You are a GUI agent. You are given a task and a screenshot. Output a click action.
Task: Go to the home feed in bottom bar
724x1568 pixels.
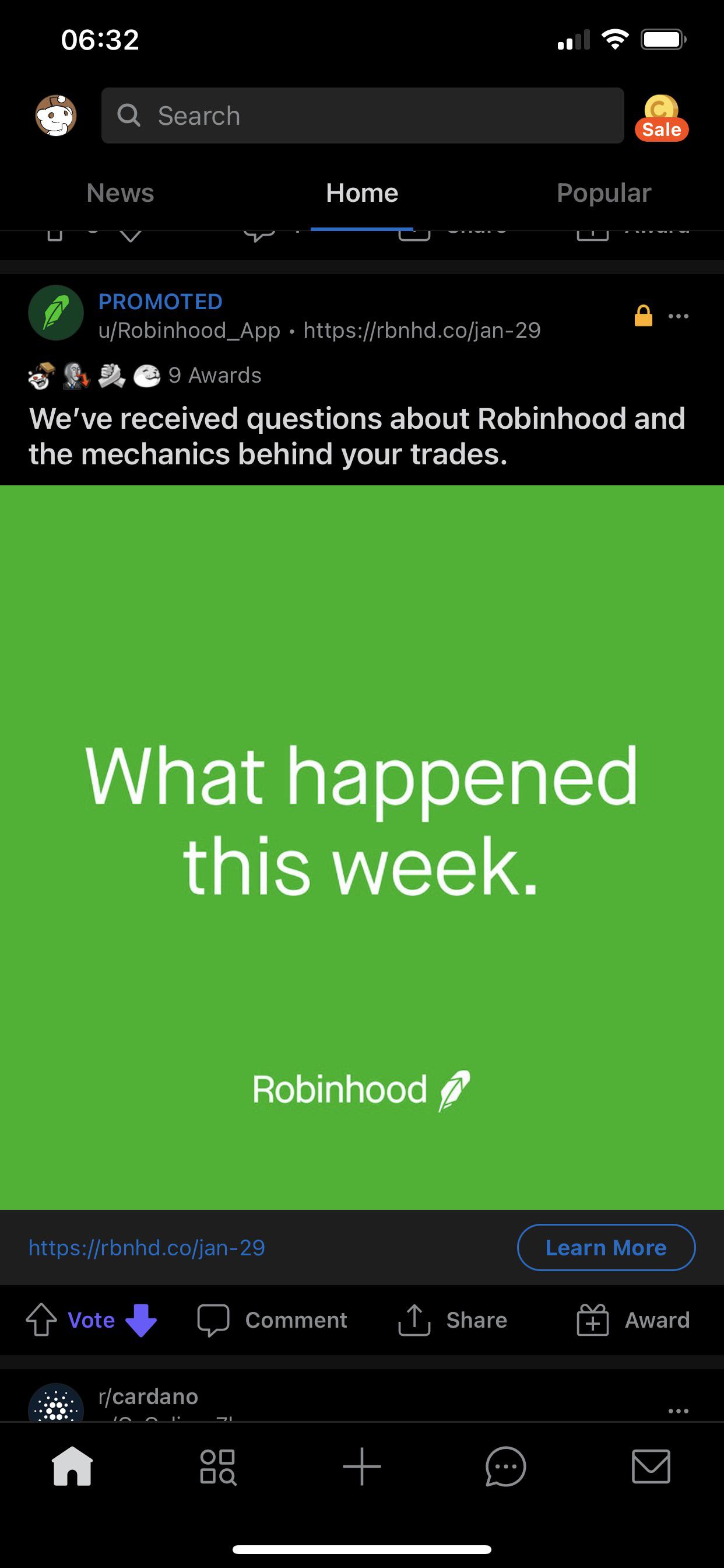[72, 1466]
